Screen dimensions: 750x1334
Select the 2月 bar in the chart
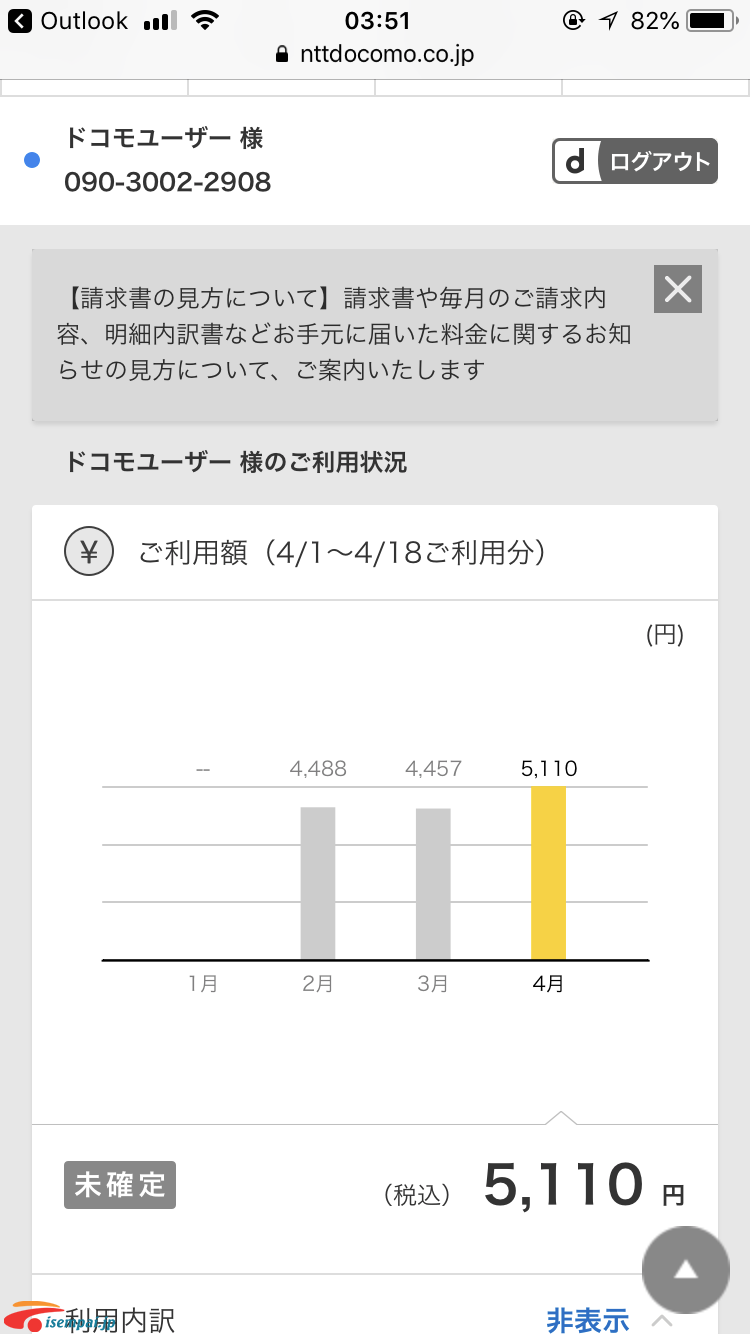tap(318, 883)
